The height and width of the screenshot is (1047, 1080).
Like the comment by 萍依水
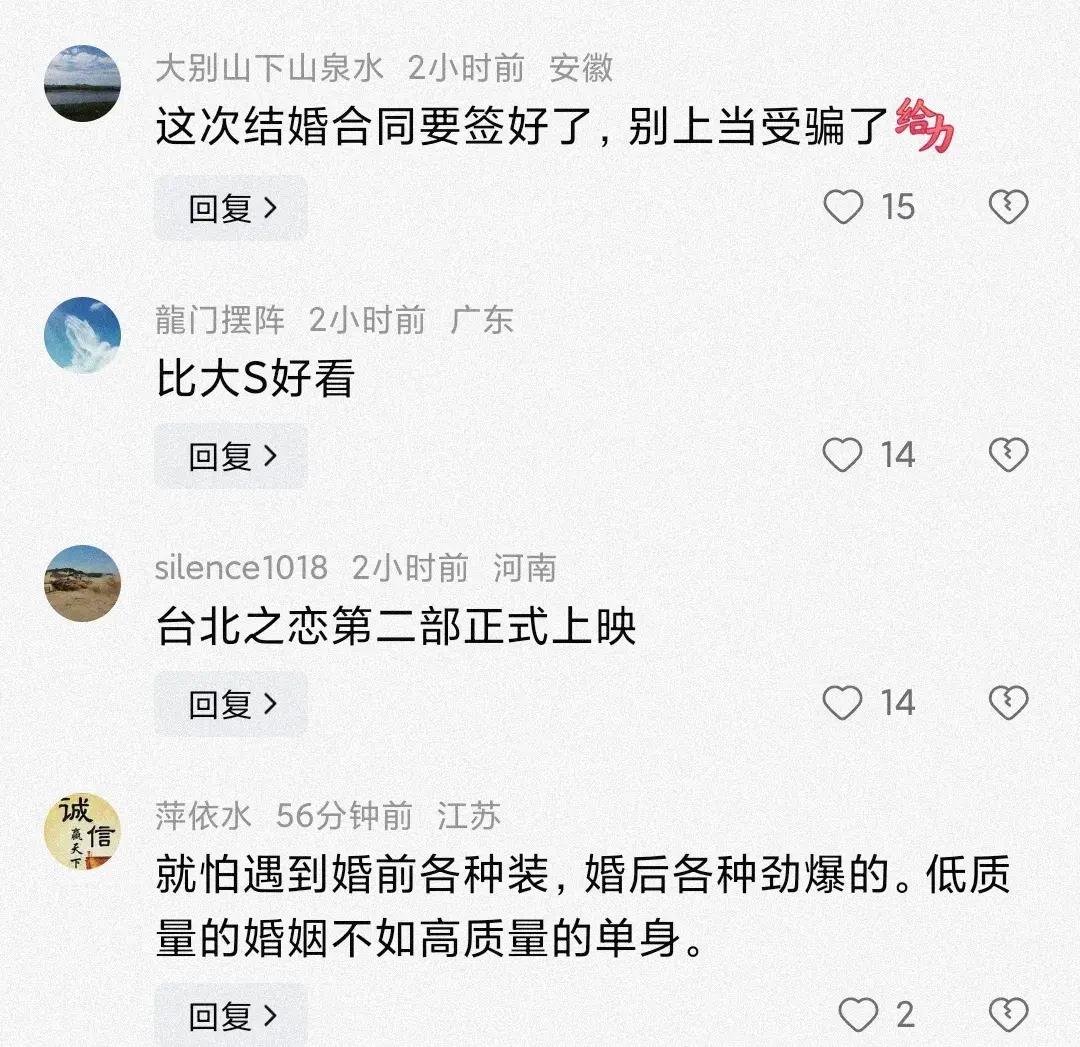point(858,1014)
